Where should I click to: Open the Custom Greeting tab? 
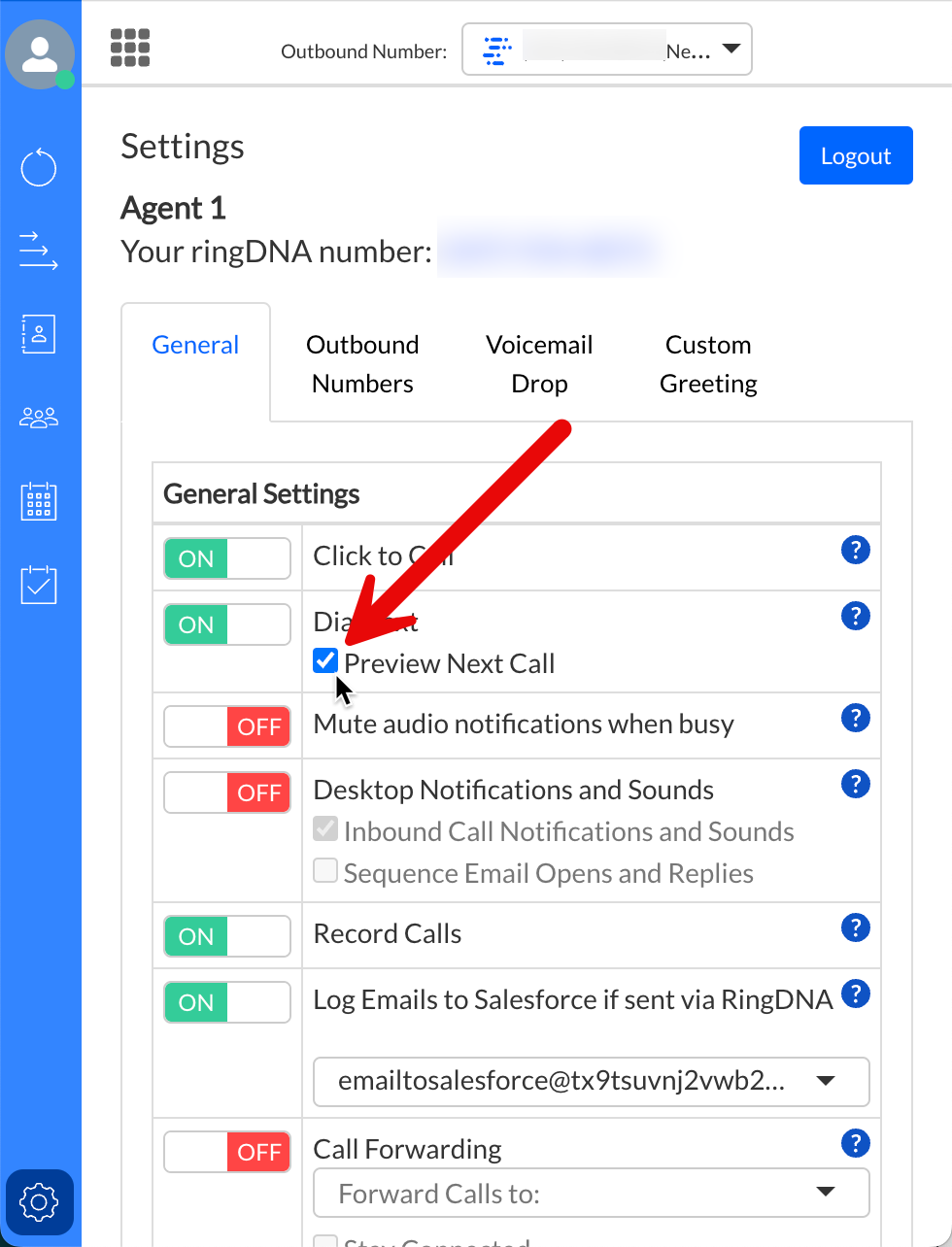[x=708, y=364]
